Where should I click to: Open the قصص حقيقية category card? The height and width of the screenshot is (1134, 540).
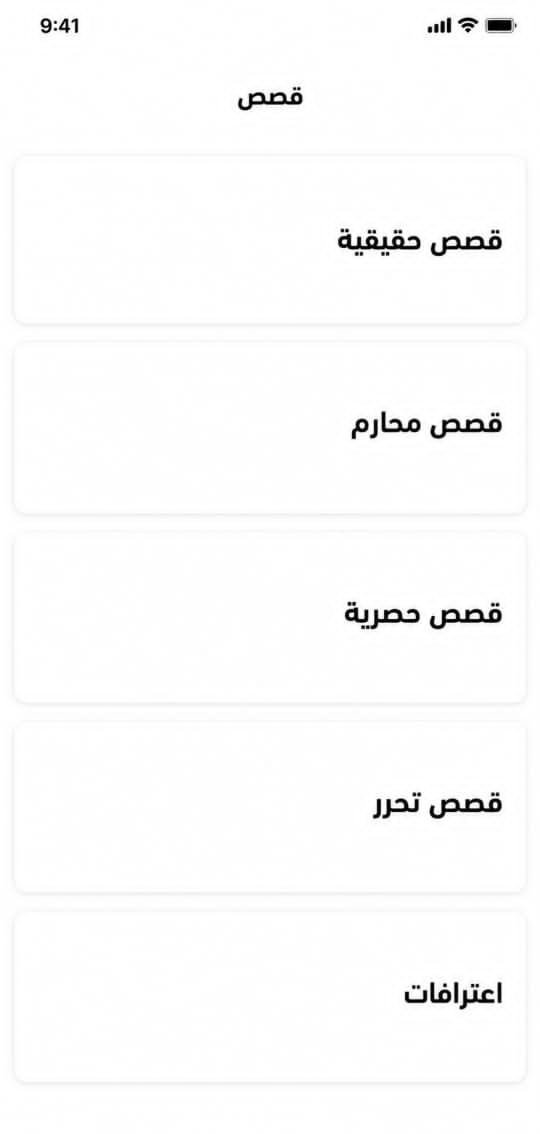270,240
